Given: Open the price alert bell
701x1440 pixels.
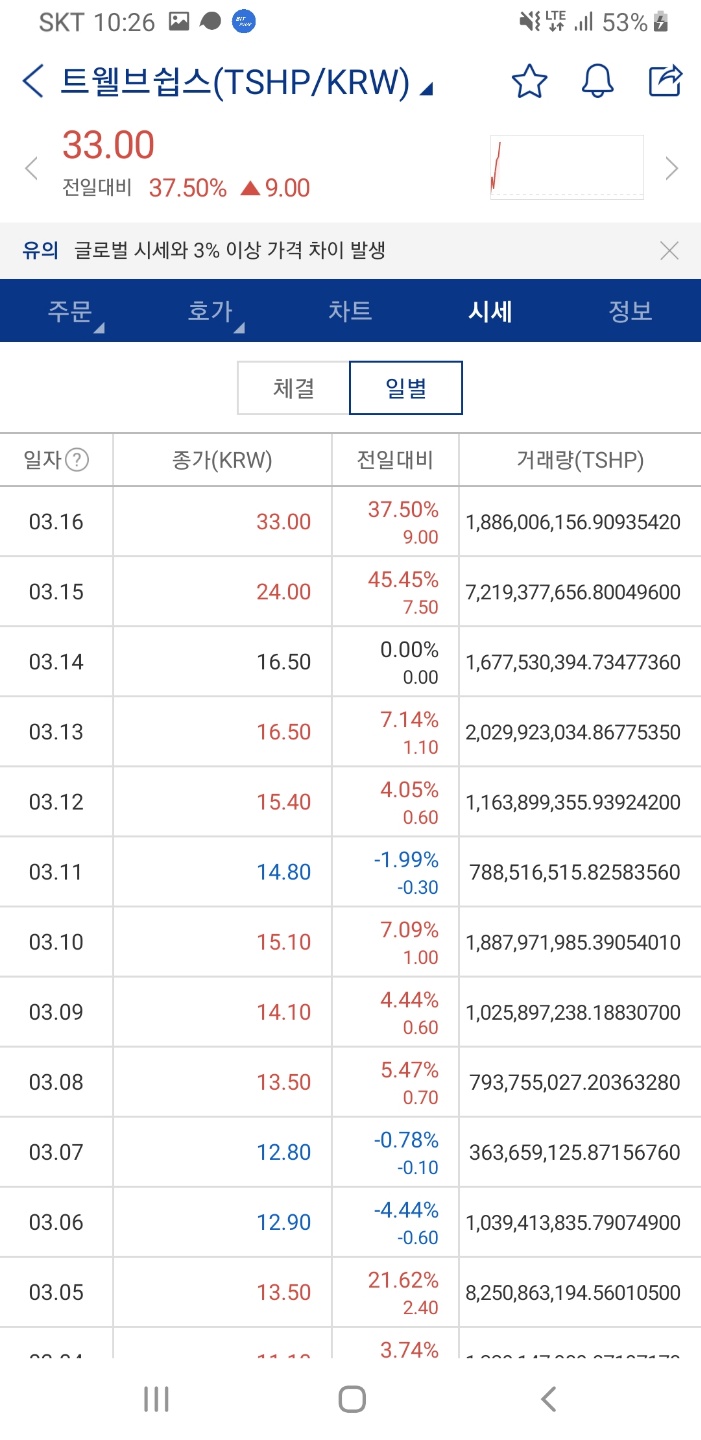Looking at the screenshot, I should coord(597,81).
